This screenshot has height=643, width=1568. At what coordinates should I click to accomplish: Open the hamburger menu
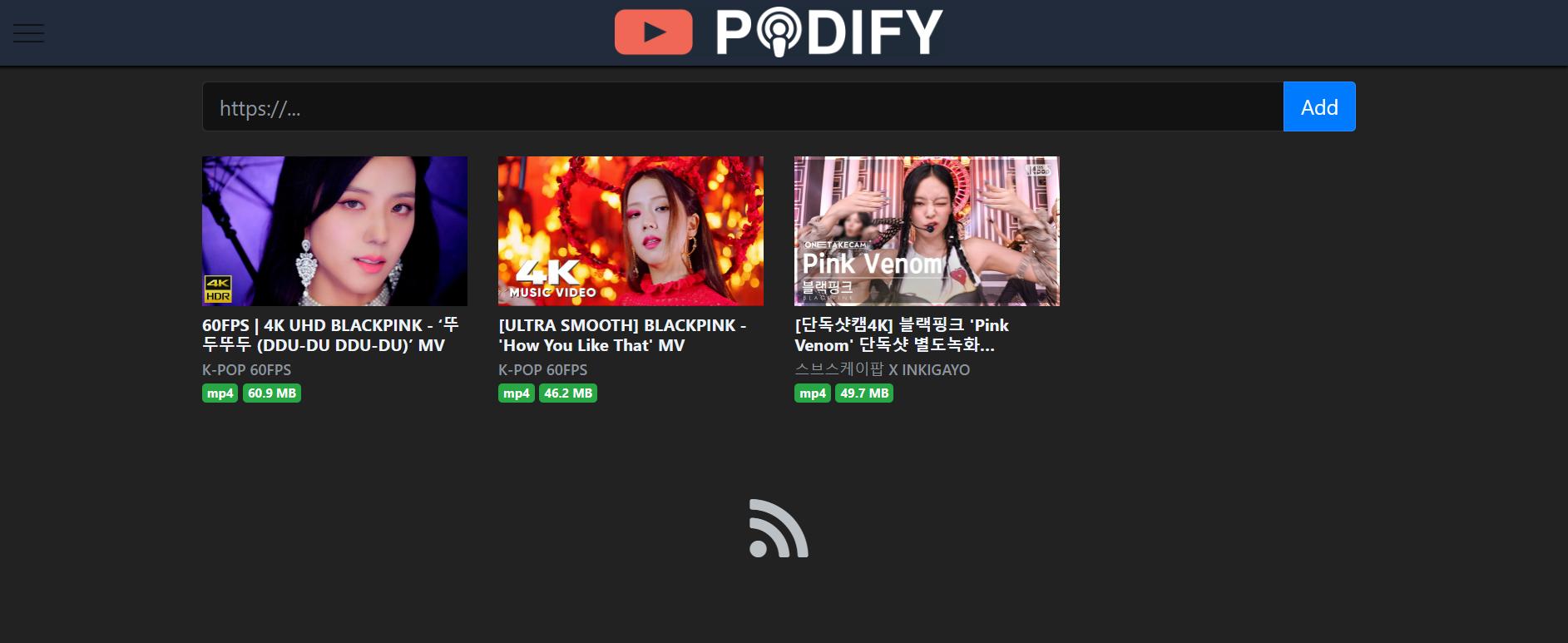28,33
